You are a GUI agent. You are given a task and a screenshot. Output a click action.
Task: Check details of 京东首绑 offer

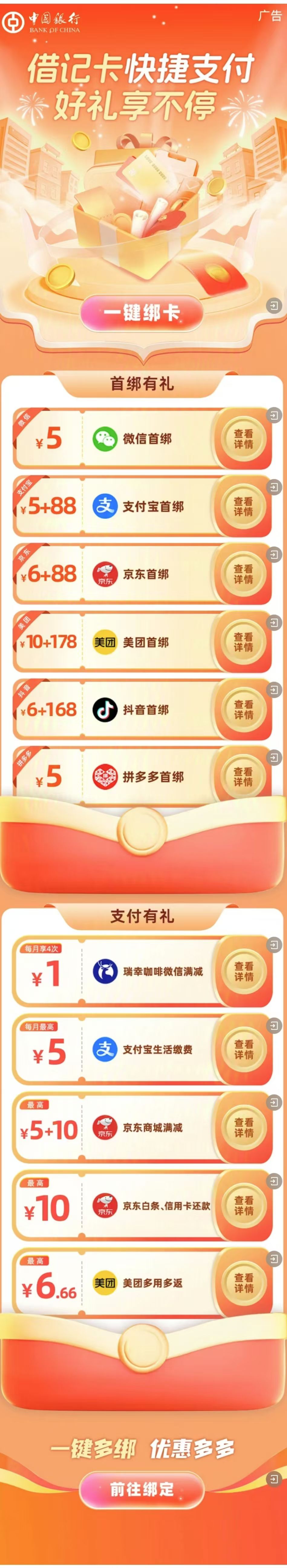click(x=243, y=574)
